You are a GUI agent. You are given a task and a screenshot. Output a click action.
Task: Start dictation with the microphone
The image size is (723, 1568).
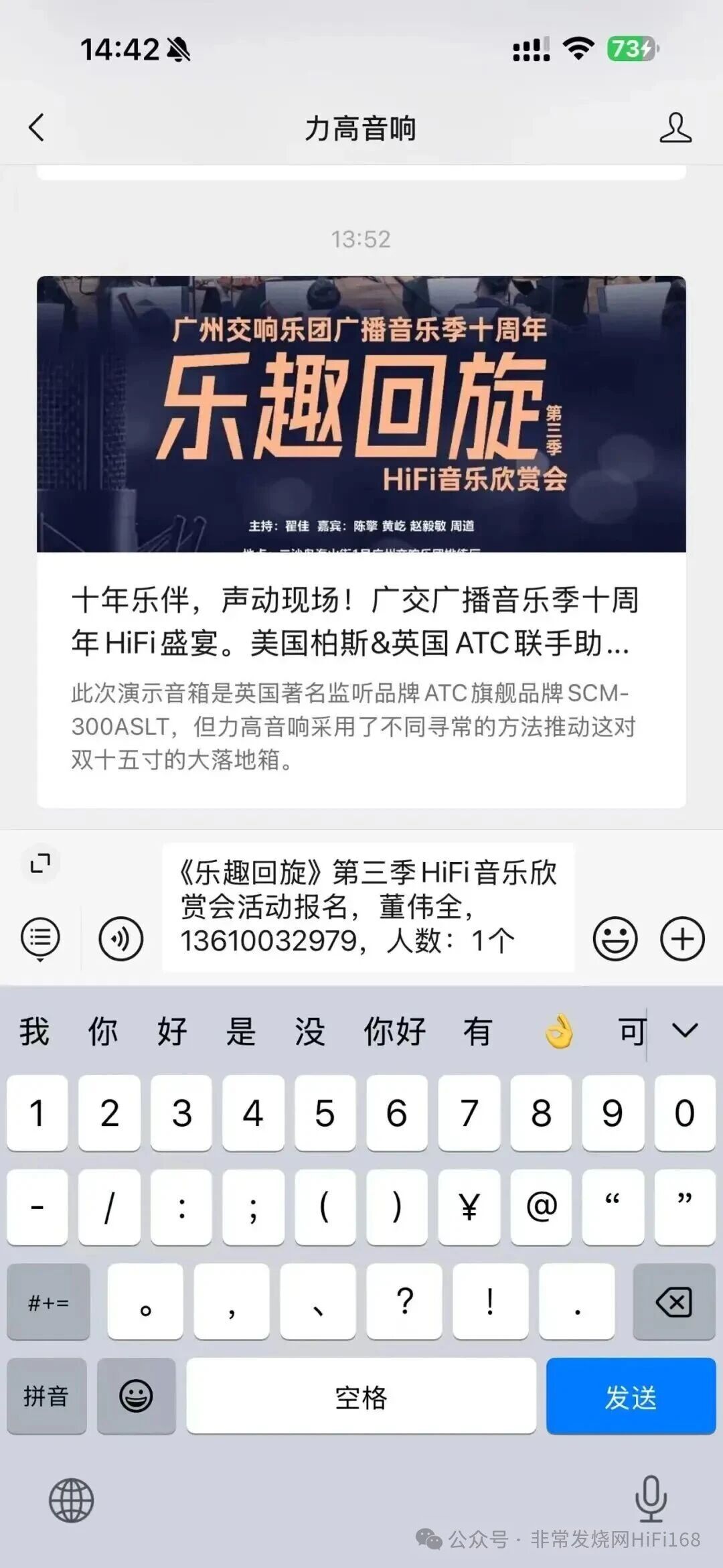pos(651,1499)
